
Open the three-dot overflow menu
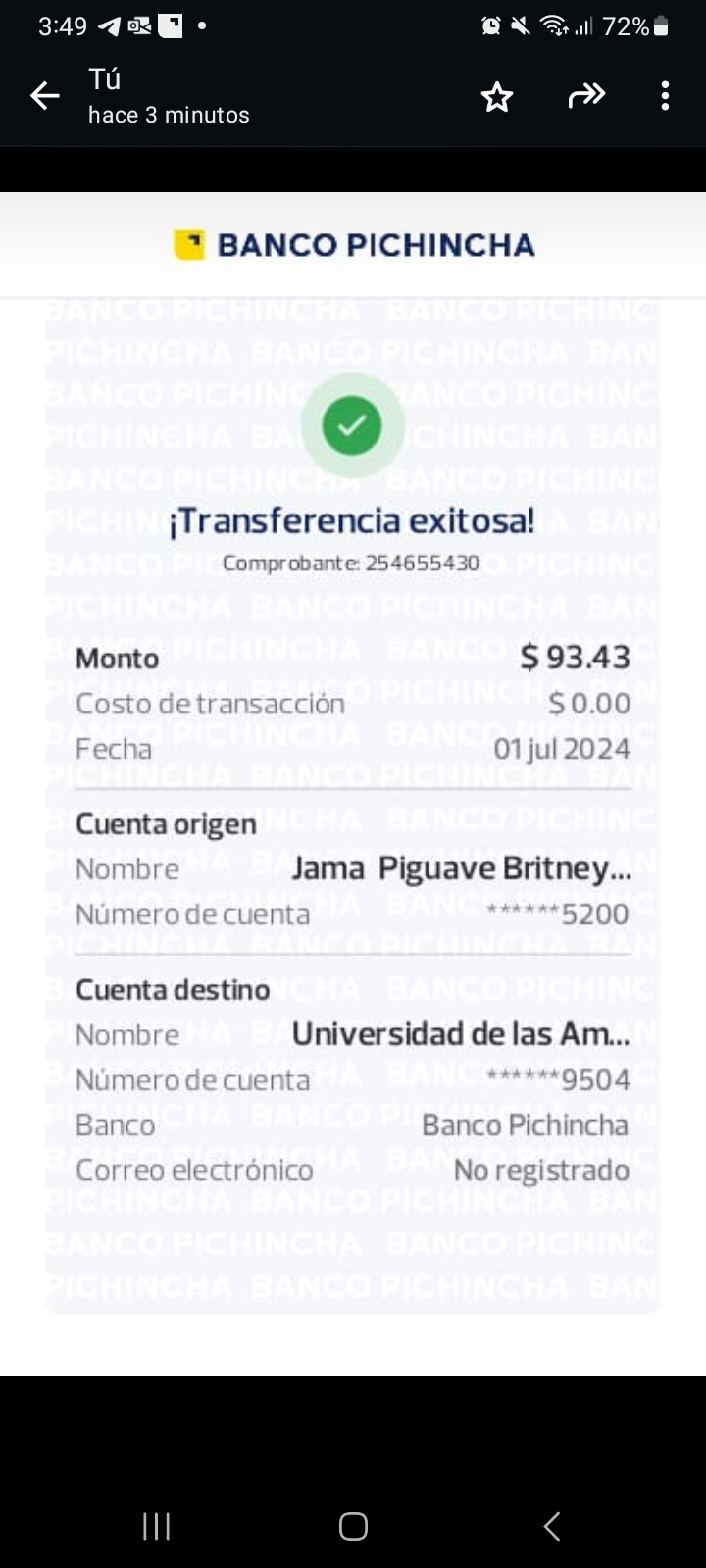coord(665,96)
